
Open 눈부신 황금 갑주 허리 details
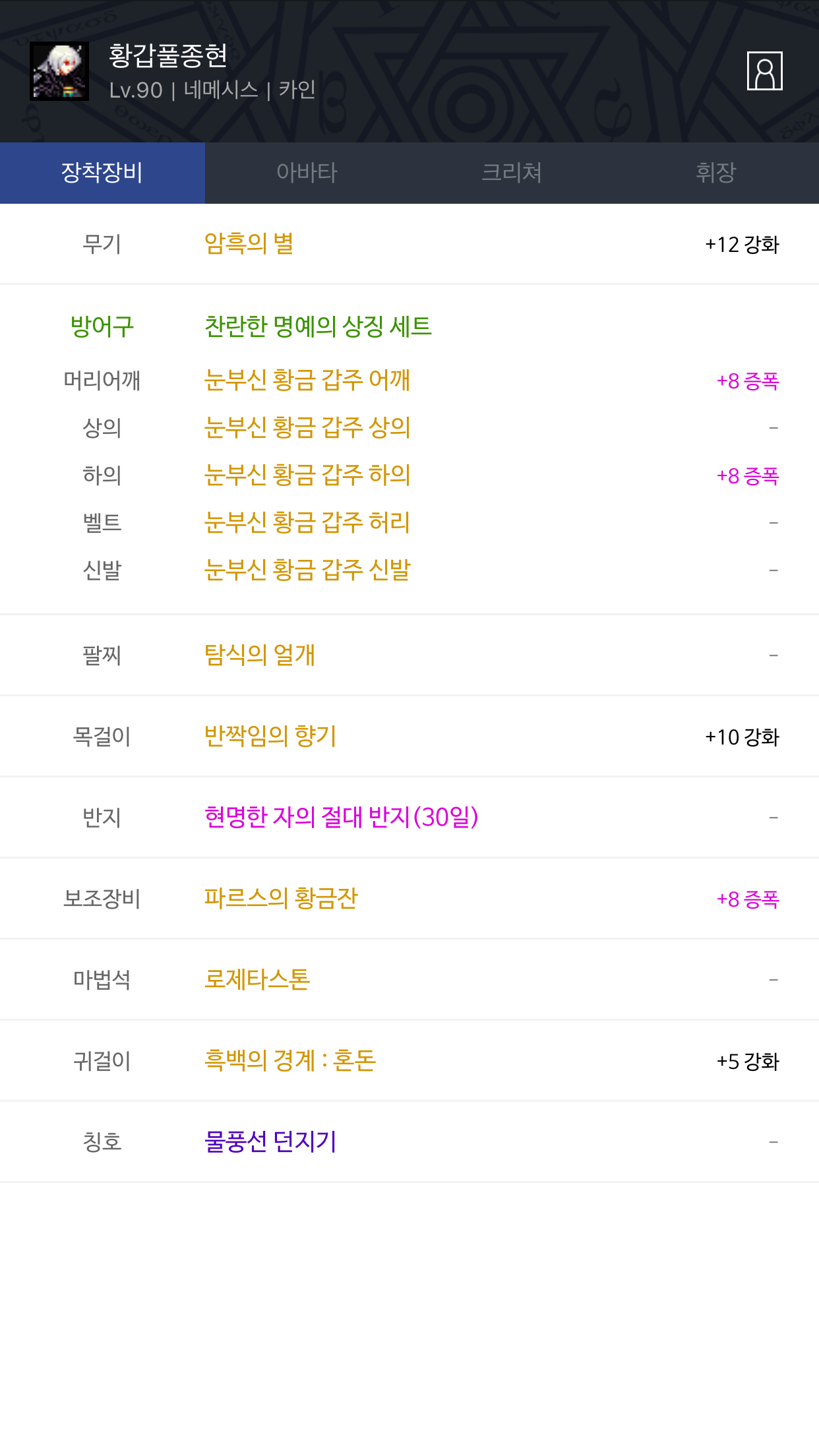tap(307, 523)
